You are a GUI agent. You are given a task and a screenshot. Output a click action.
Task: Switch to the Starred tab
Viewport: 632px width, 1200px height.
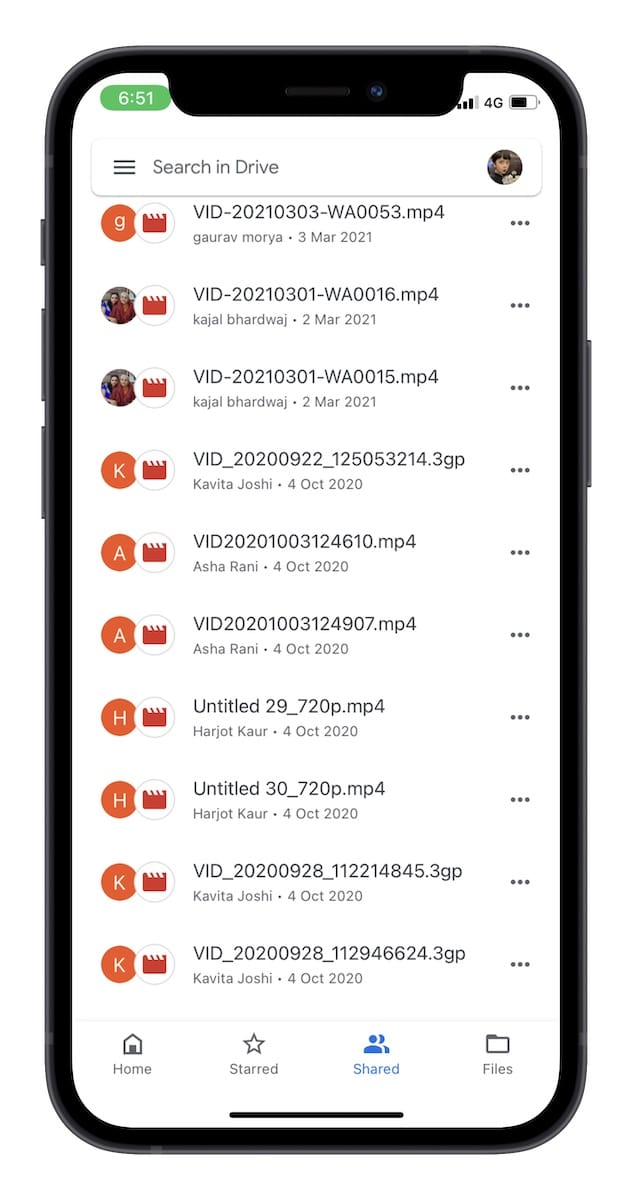254,1054
